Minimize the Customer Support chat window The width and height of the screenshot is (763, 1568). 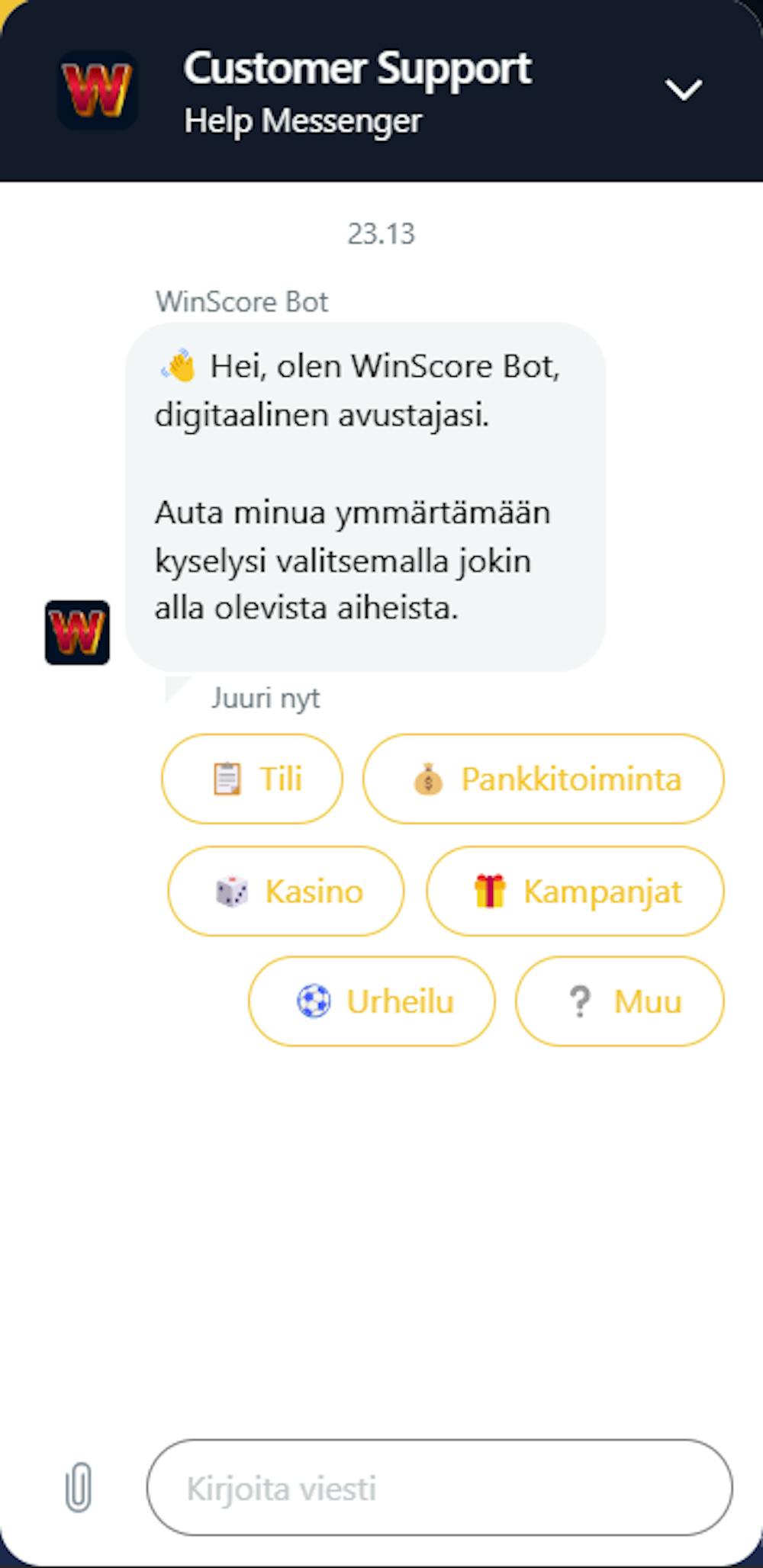tap(683, 90)
